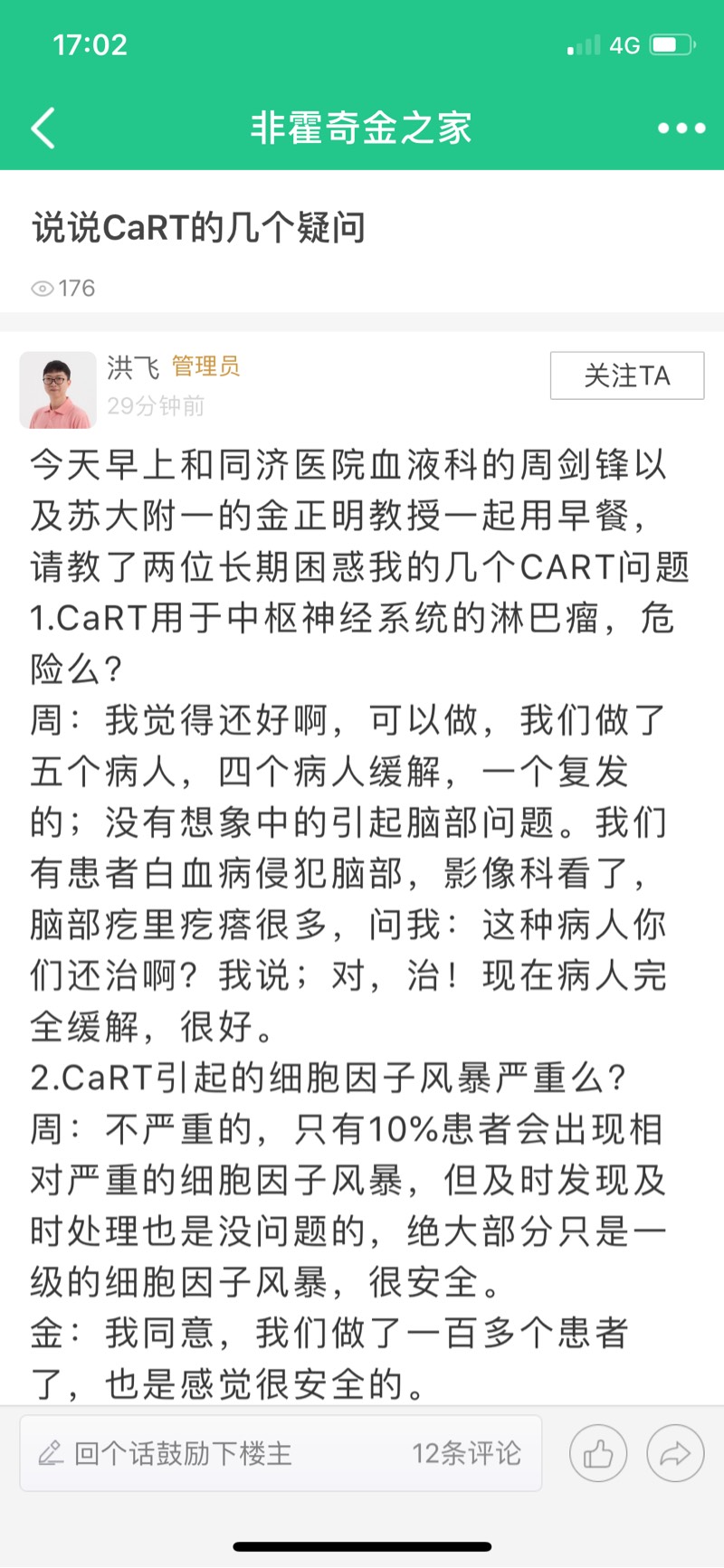Open the three-dot overflow menu
Viewport: 724px width, 1568px height.
point(681,128)
